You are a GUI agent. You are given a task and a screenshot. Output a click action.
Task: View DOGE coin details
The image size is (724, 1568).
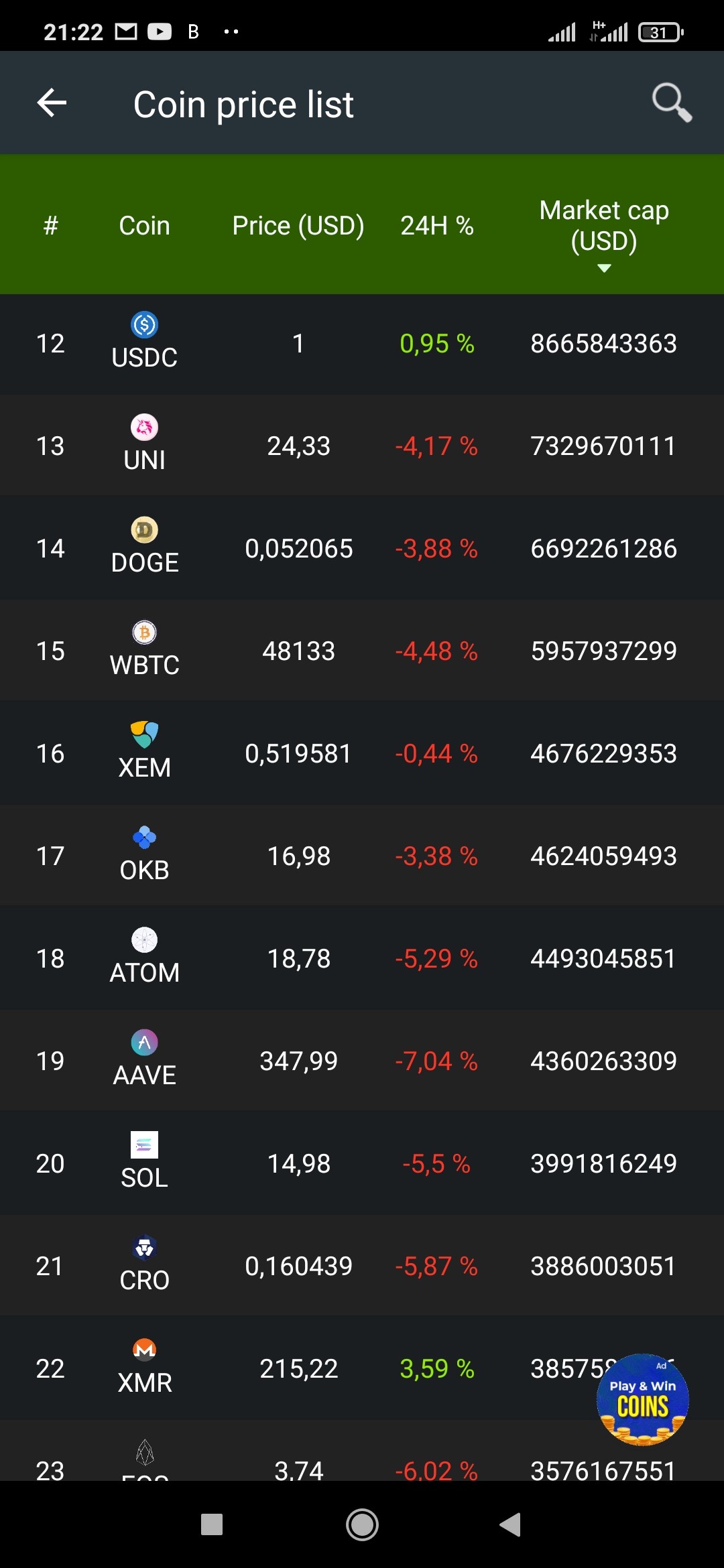tap(362, 549)
